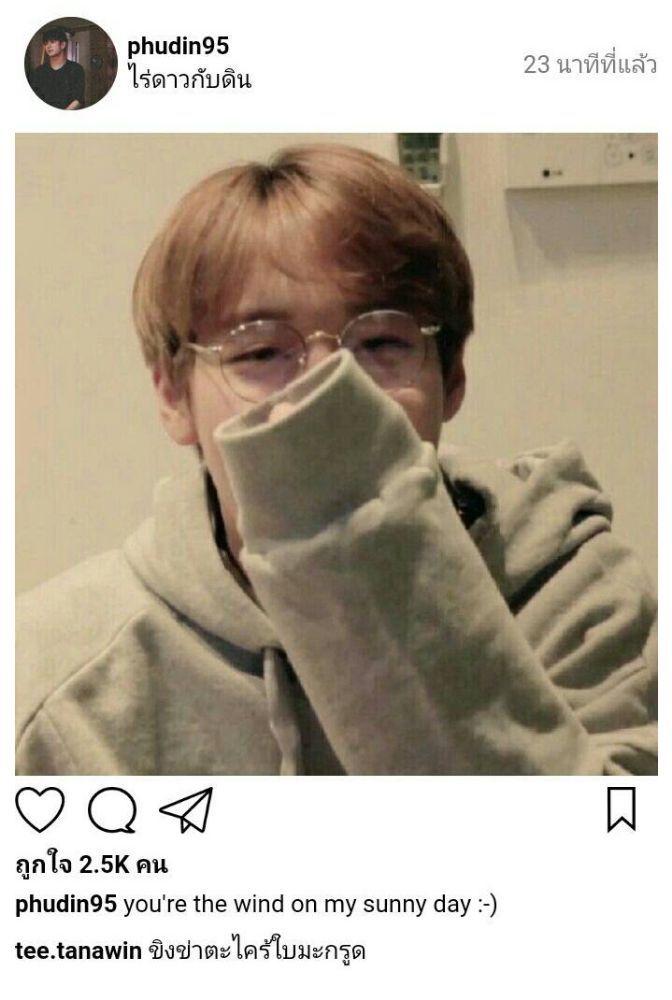Open comments with the speech bubble icon
This screenshot has height=1000, width=672.
click(112, 810)
